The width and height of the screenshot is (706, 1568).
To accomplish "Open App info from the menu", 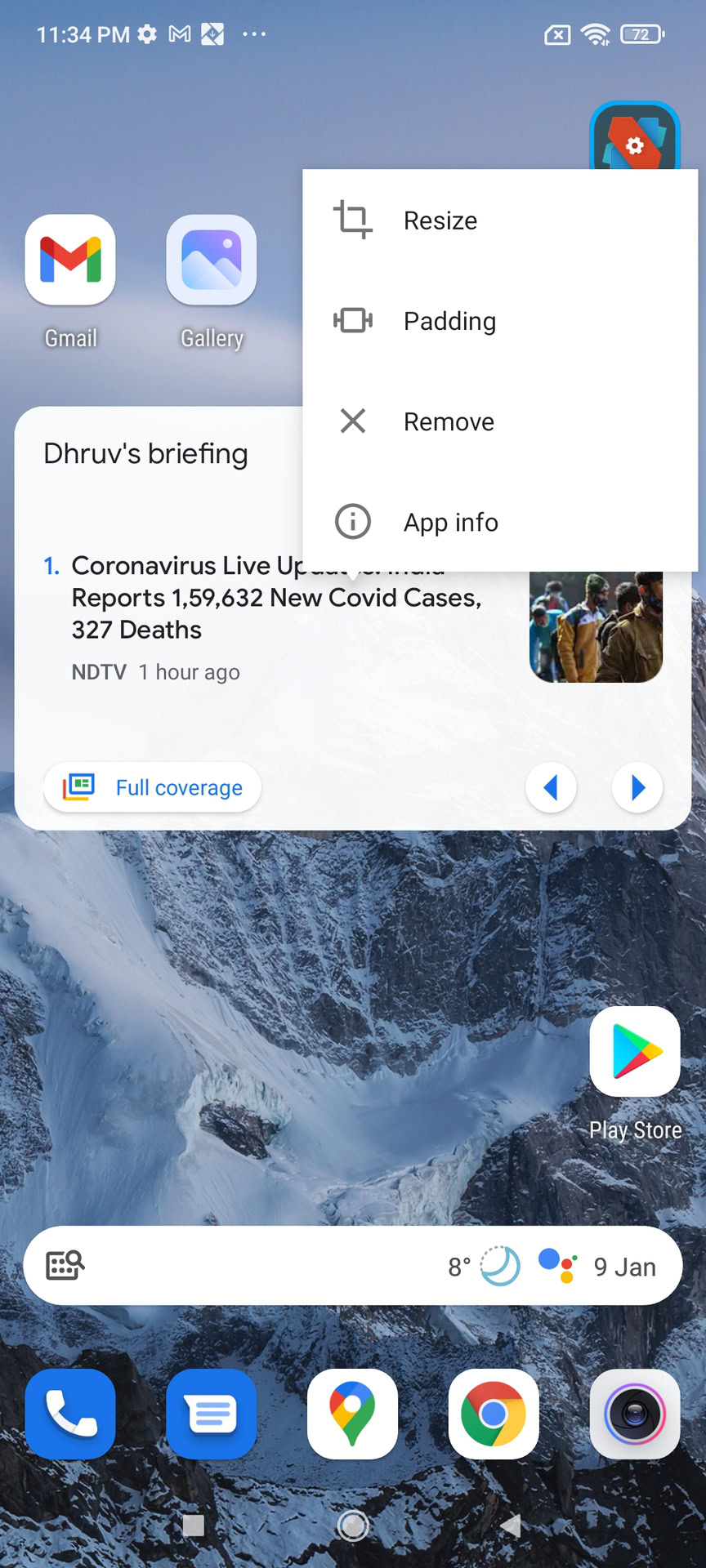I will pyautogui.click(x=450, y=522).
